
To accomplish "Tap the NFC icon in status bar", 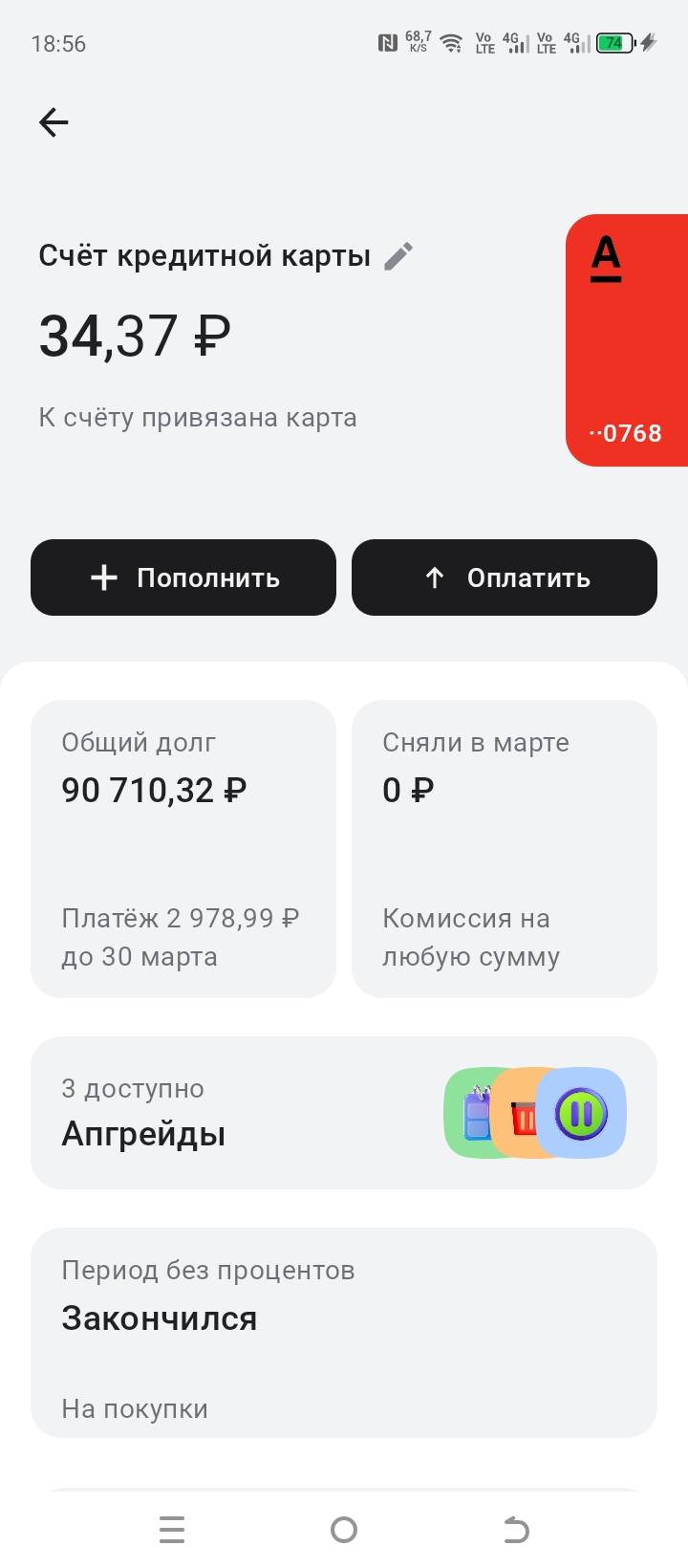I will [x=388, y=42].
